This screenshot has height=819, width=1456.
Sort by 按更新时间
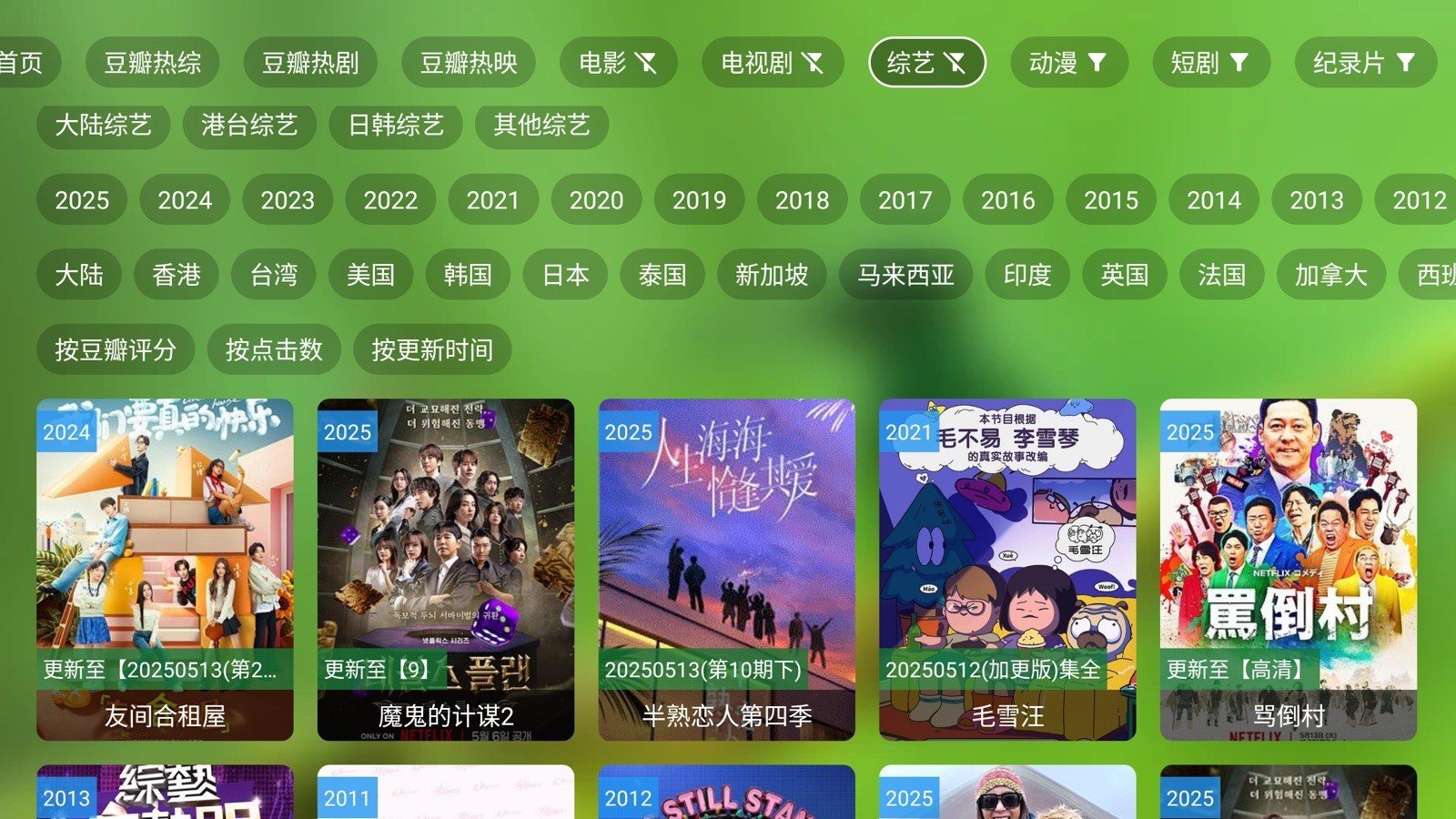432,349
